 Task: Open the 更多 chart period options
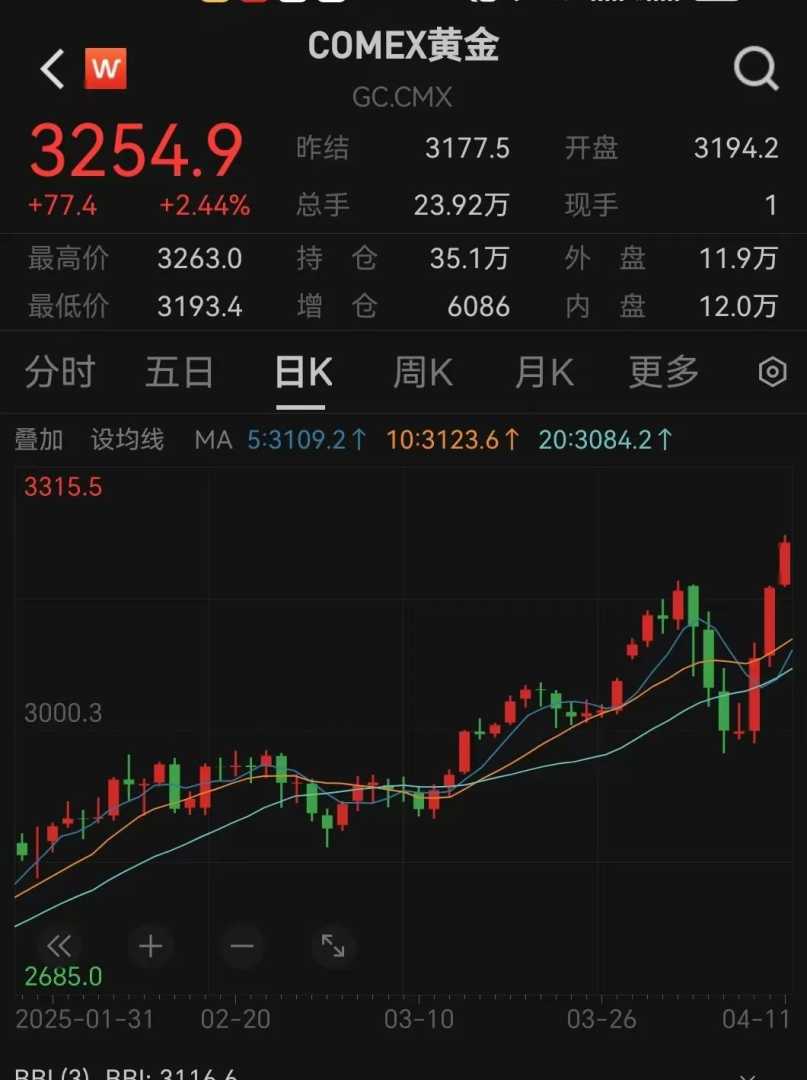663,373
